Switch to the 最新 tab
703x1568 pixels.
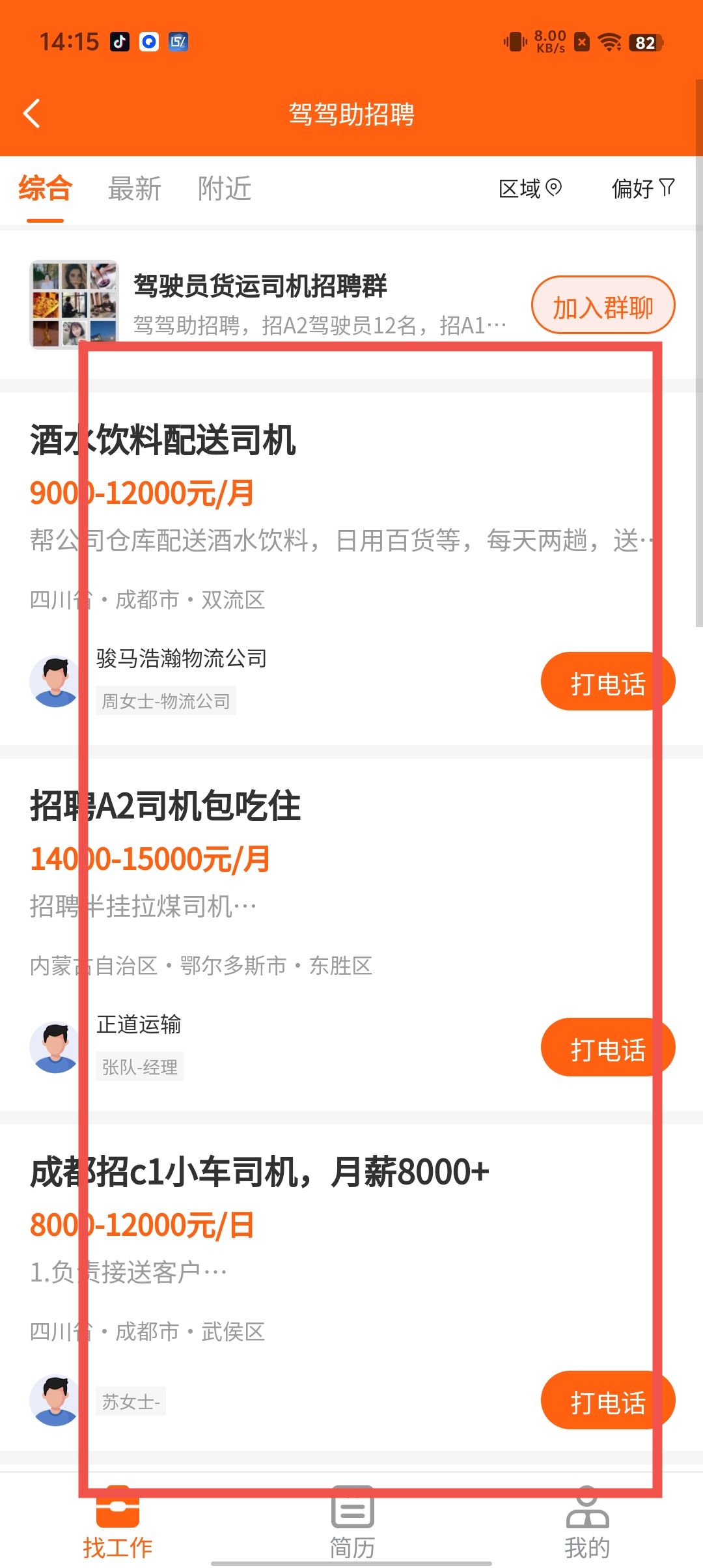coord(134,189)
